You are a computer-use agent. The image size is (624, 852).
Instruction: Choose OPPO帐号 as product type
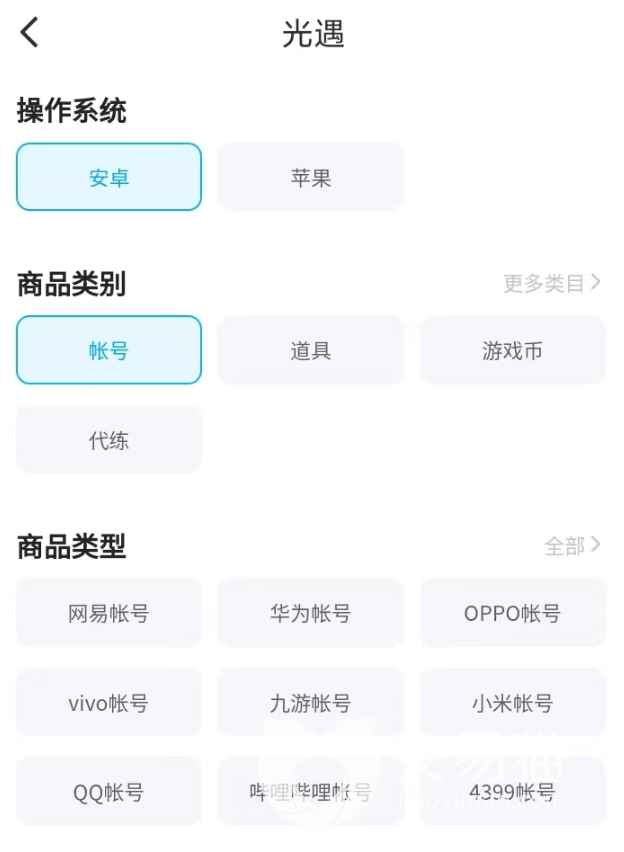(x=512, y=613)
